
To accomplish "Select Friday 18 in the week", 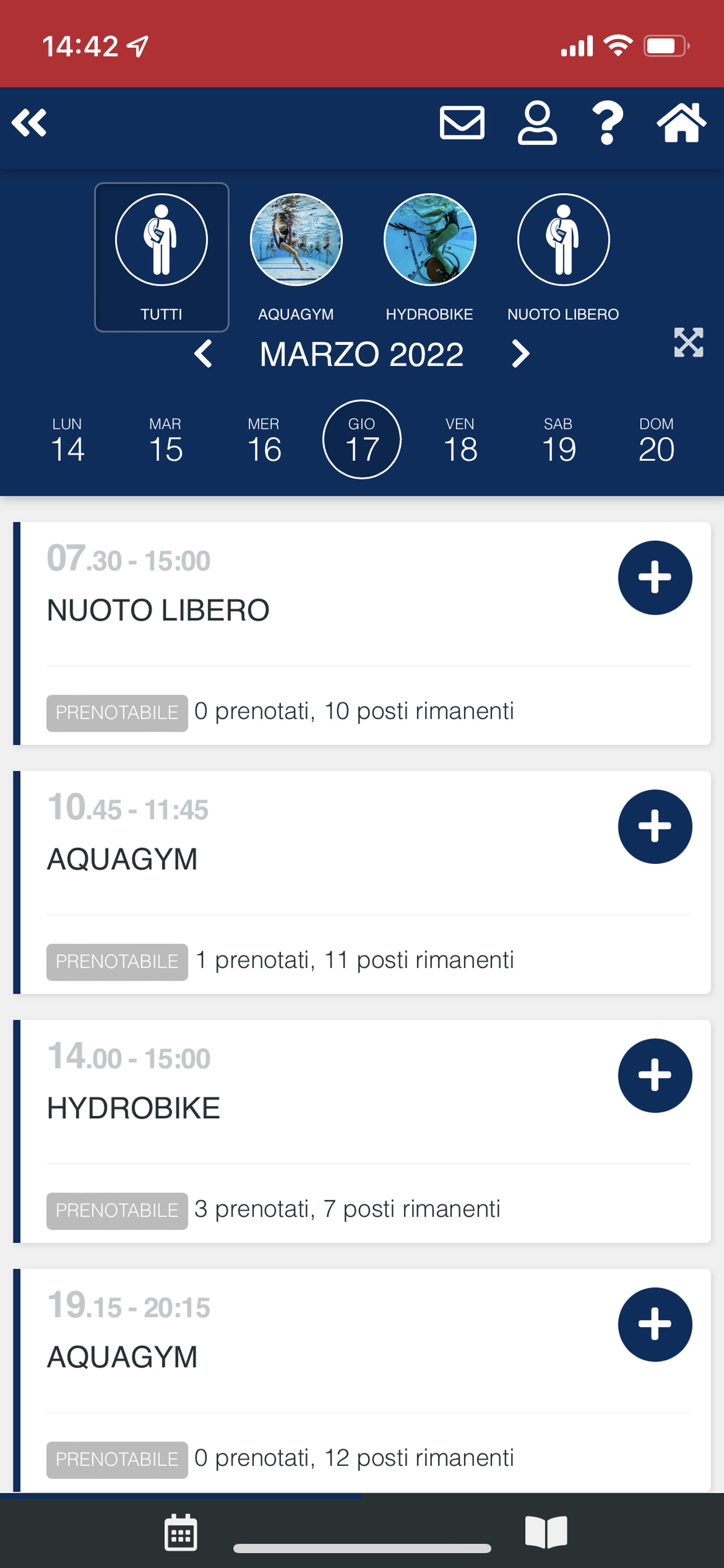I will (x=461, y=440).
